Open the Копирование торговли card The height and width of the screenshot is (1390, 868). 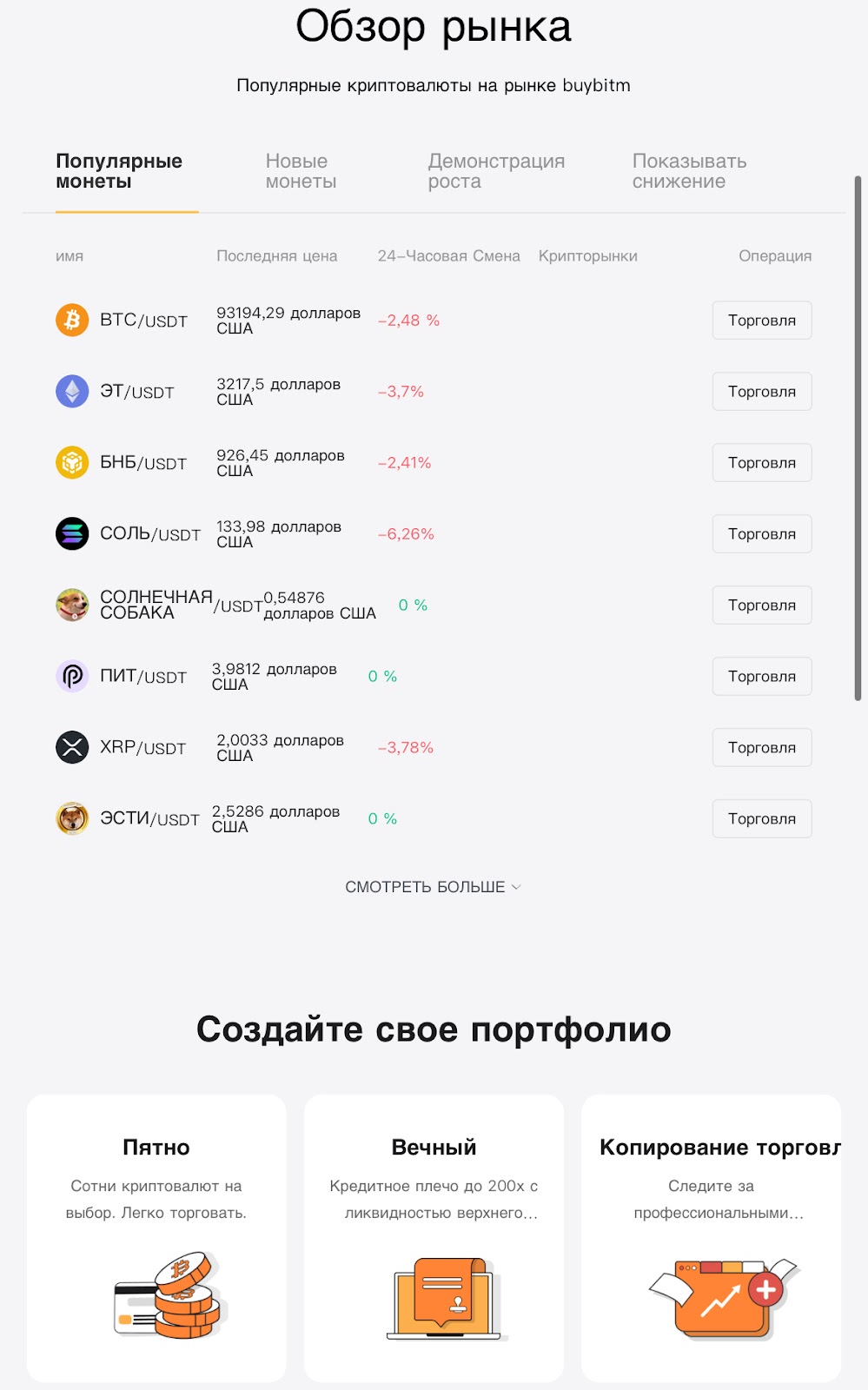click(711, 1237)
